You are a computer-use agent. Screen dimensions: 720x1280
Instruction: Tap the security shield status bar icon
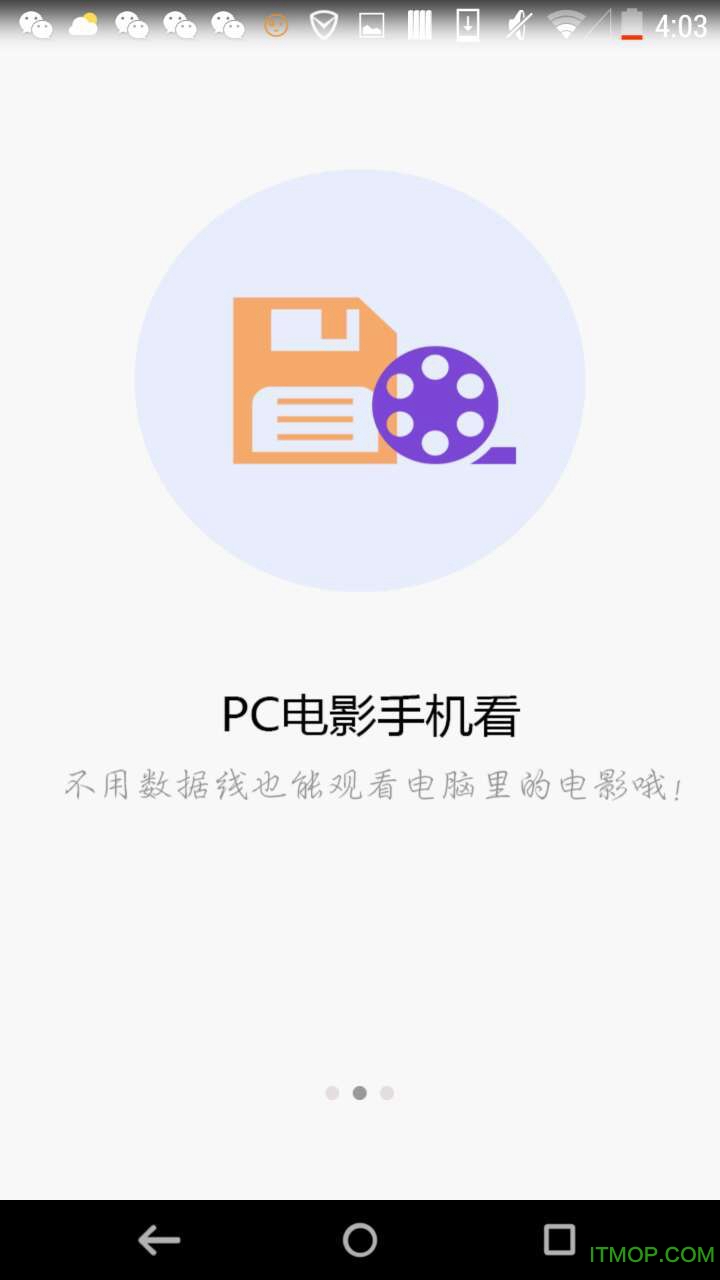point(323,25)
